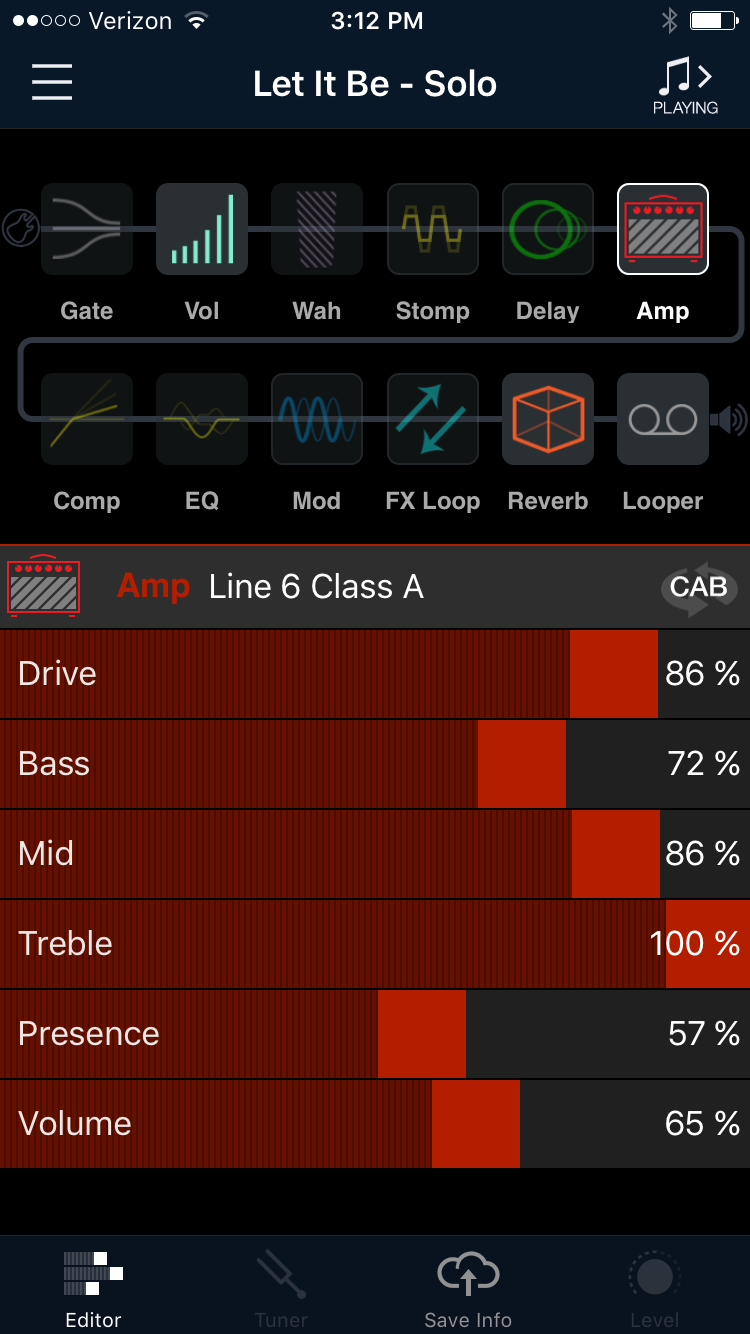Select the Wah effect block
This screenshot has height=1334, width=750.
(317, 229)
